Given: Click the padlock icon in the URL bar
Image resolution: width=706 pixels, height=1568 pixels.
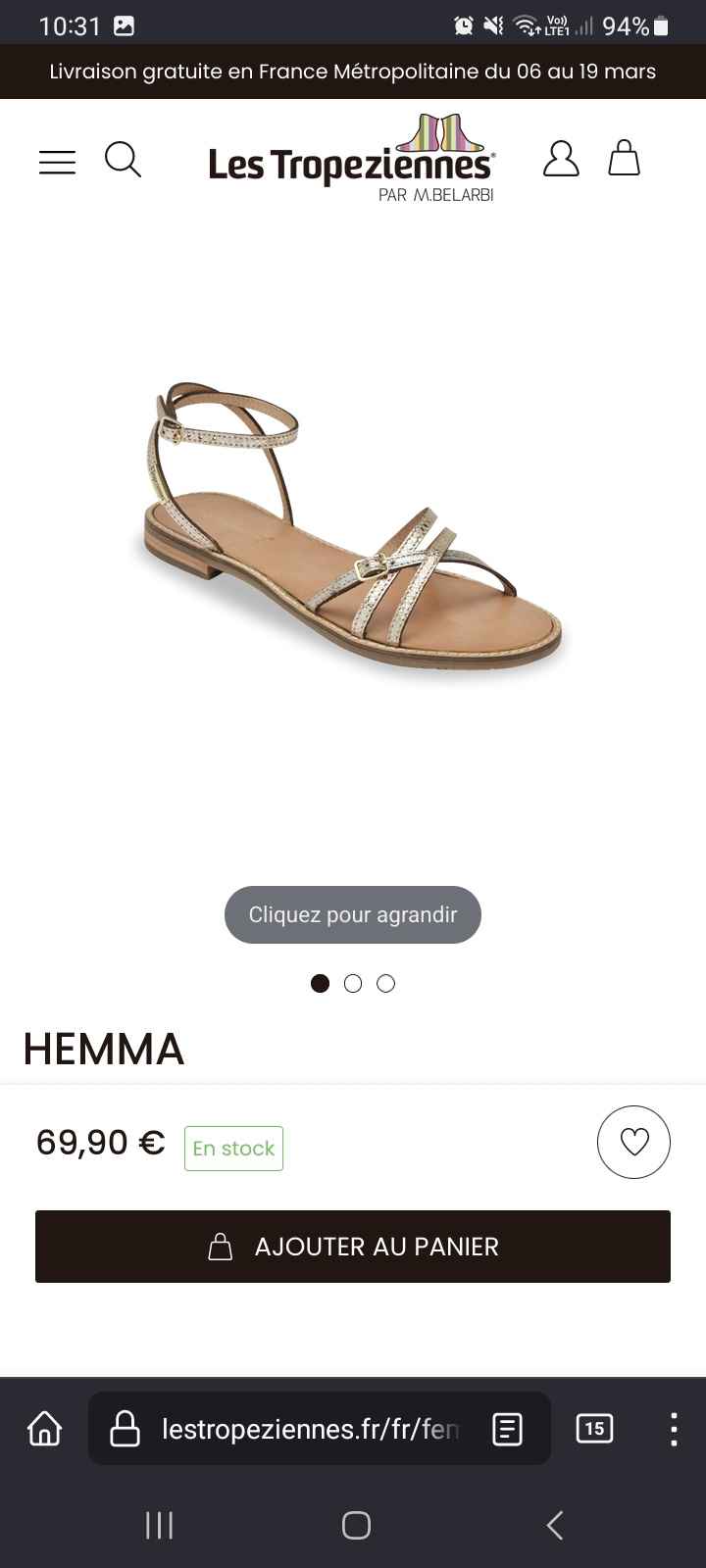Looking at the screenshot, I should [125, 1429].
